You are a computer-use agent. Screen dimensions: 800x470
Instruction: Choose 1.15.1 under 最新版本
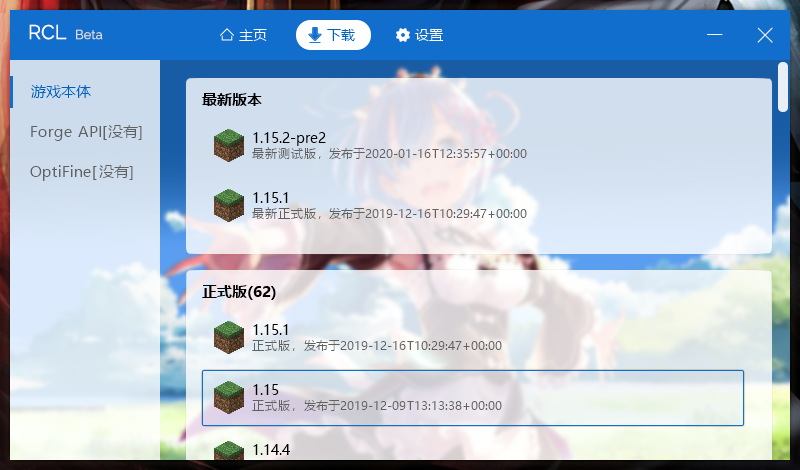coord(478,205)
